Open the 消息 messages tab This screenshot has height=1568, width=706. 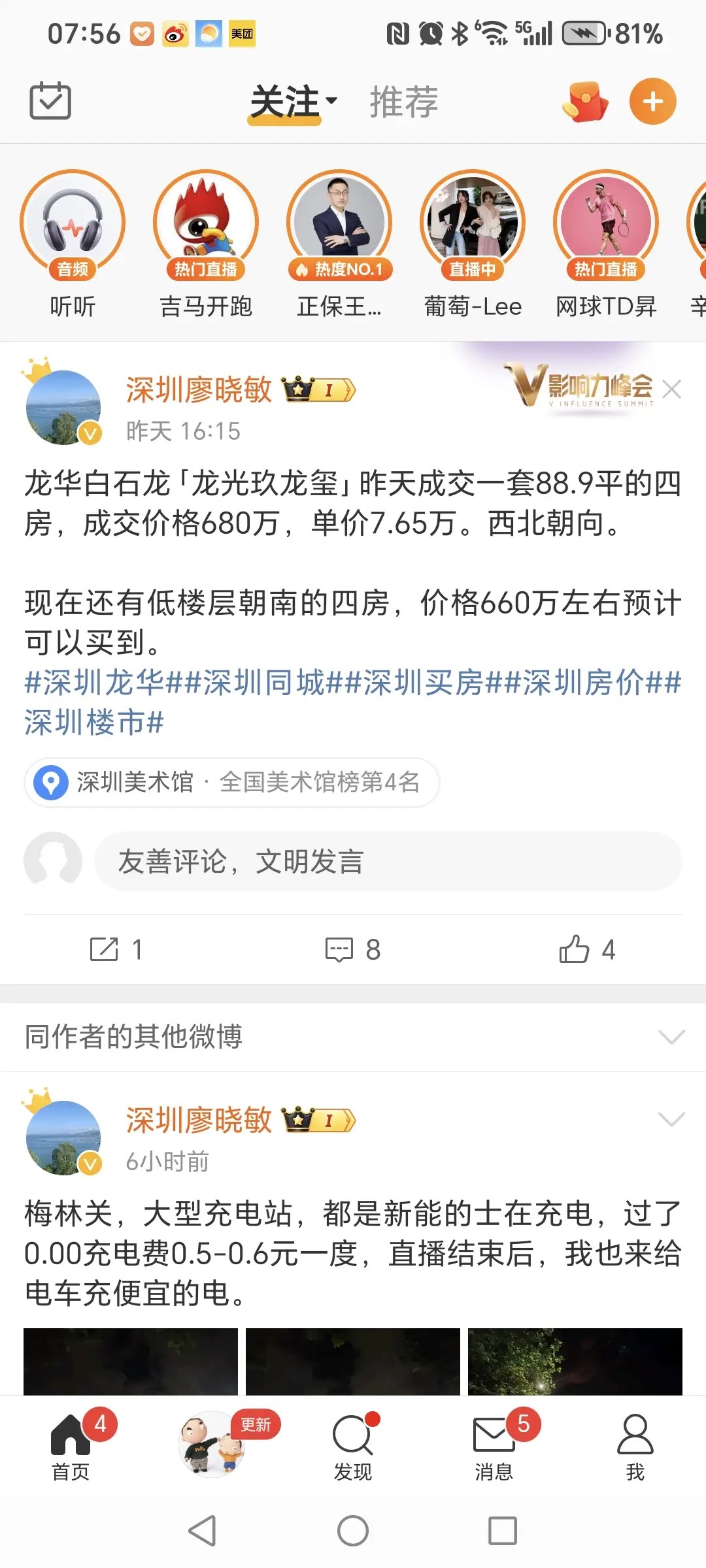tap(494, 1445)
